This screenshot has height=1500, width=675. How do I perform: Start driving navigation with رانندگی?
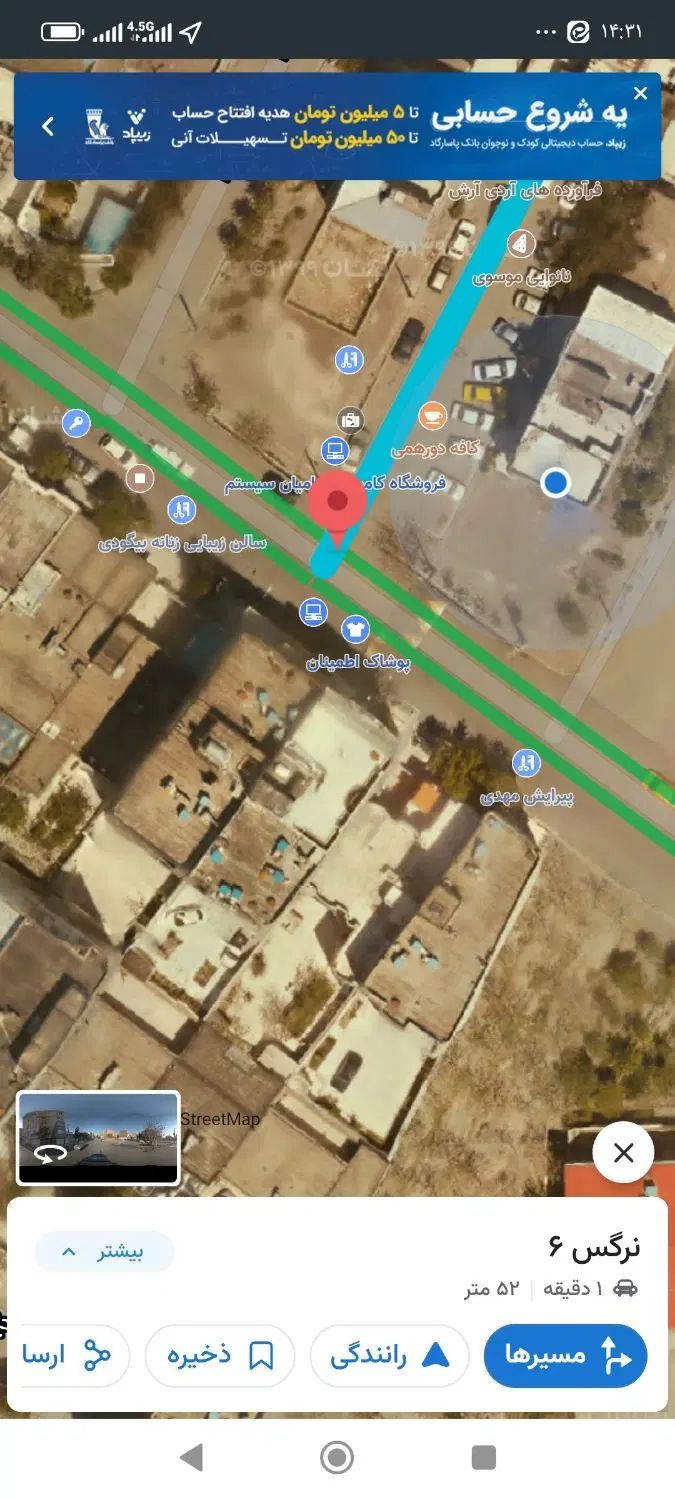point(389,1356)
